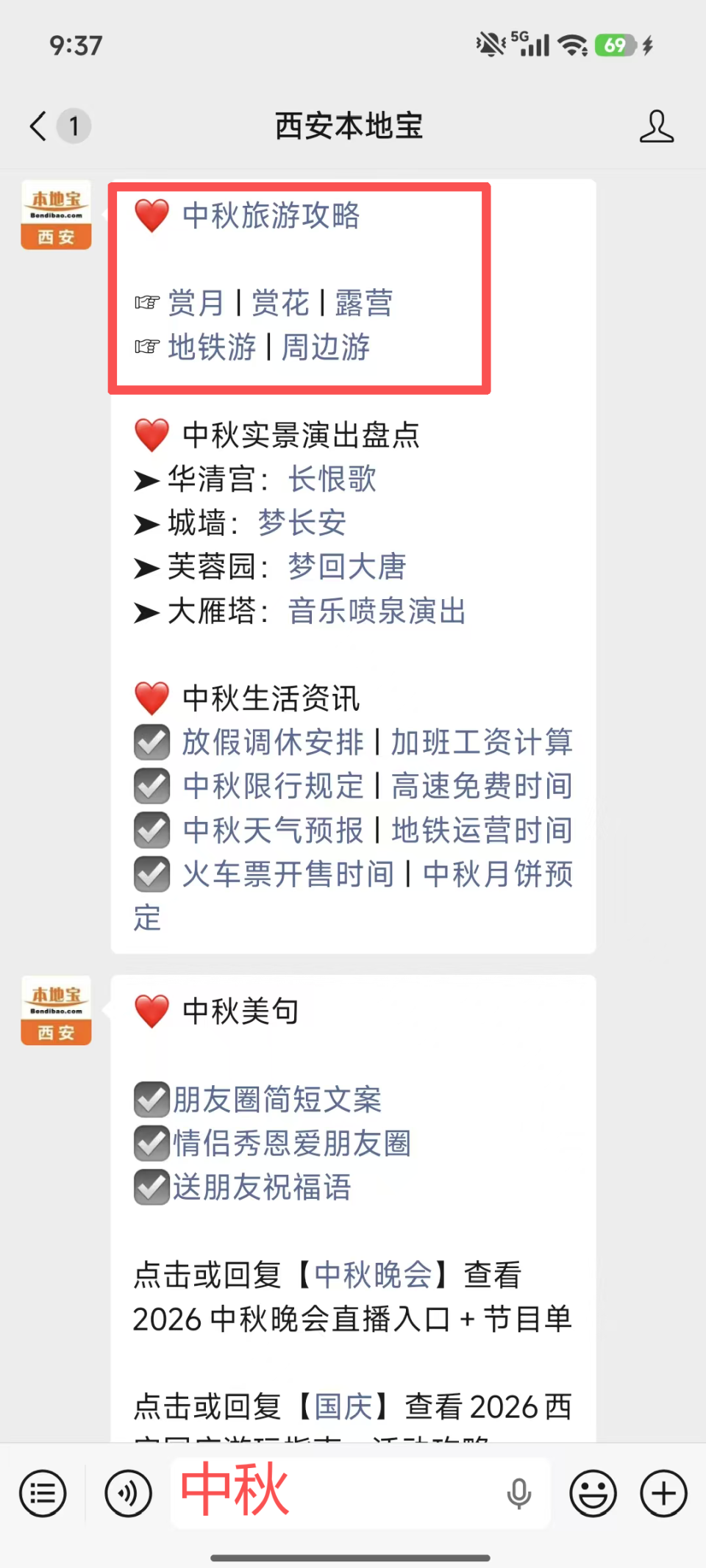This screenshot has height=1568, width=706.
Task: Open the plus attachments menu
Action: point(663,1494)
